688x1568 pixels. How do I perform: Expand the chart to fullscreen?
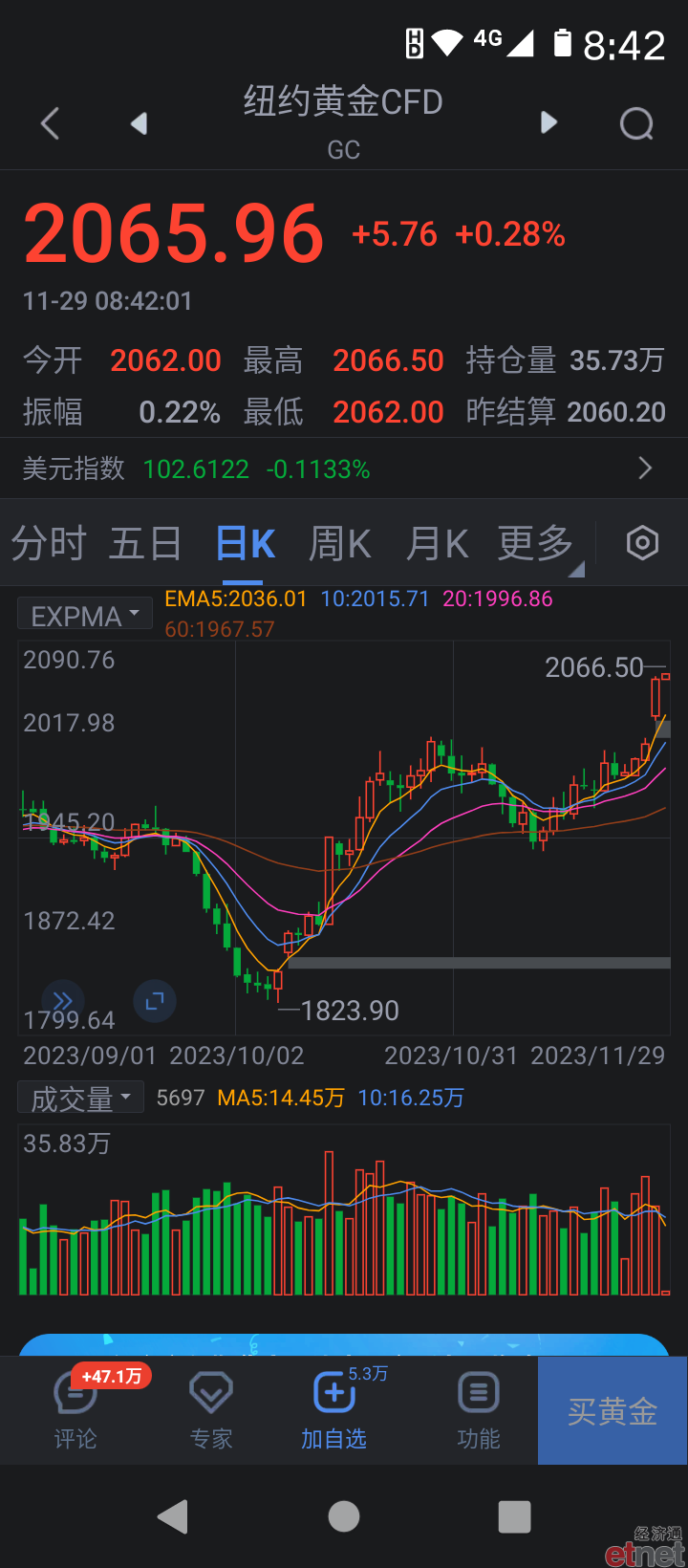click(x=155, y=1001)
